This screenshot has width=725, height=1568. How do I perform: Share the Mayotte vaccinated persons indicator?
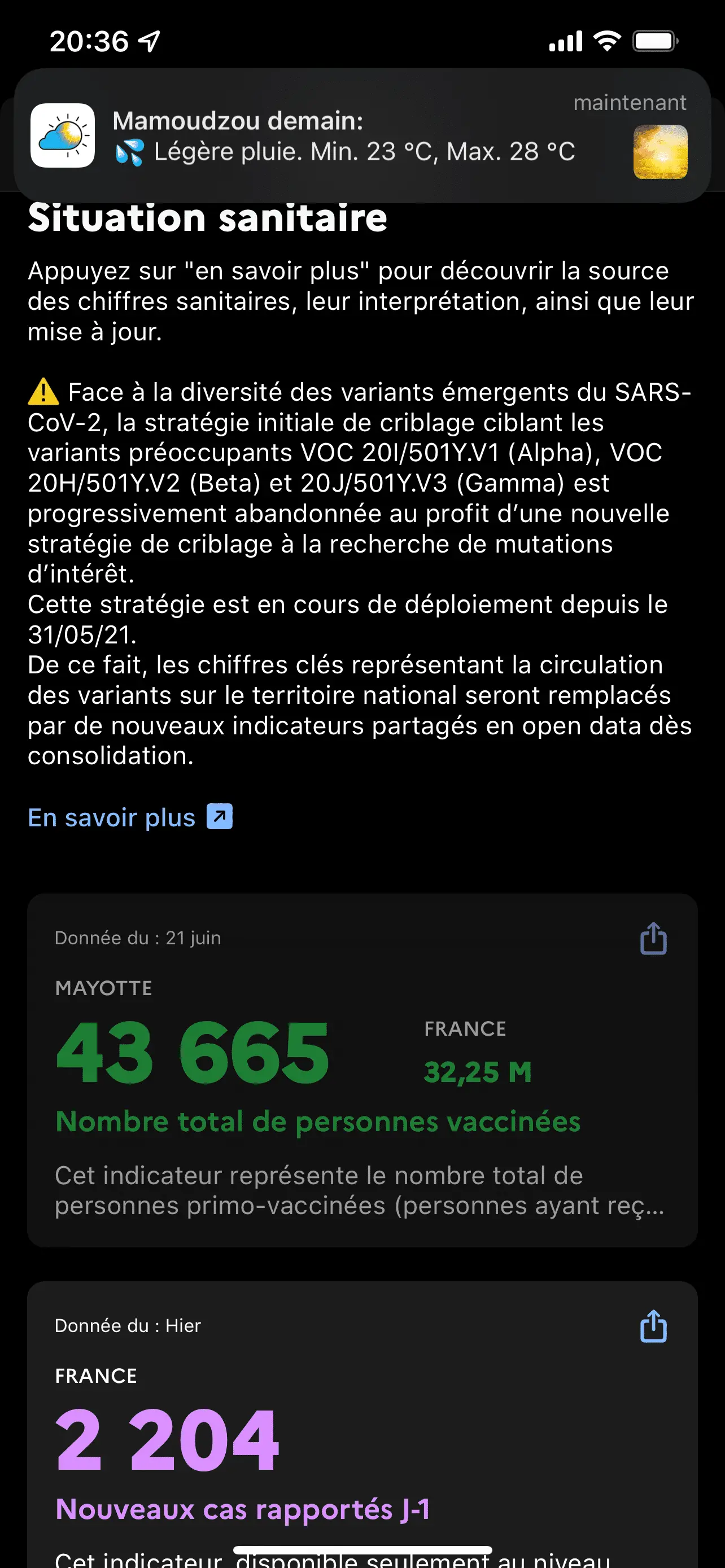653,938
